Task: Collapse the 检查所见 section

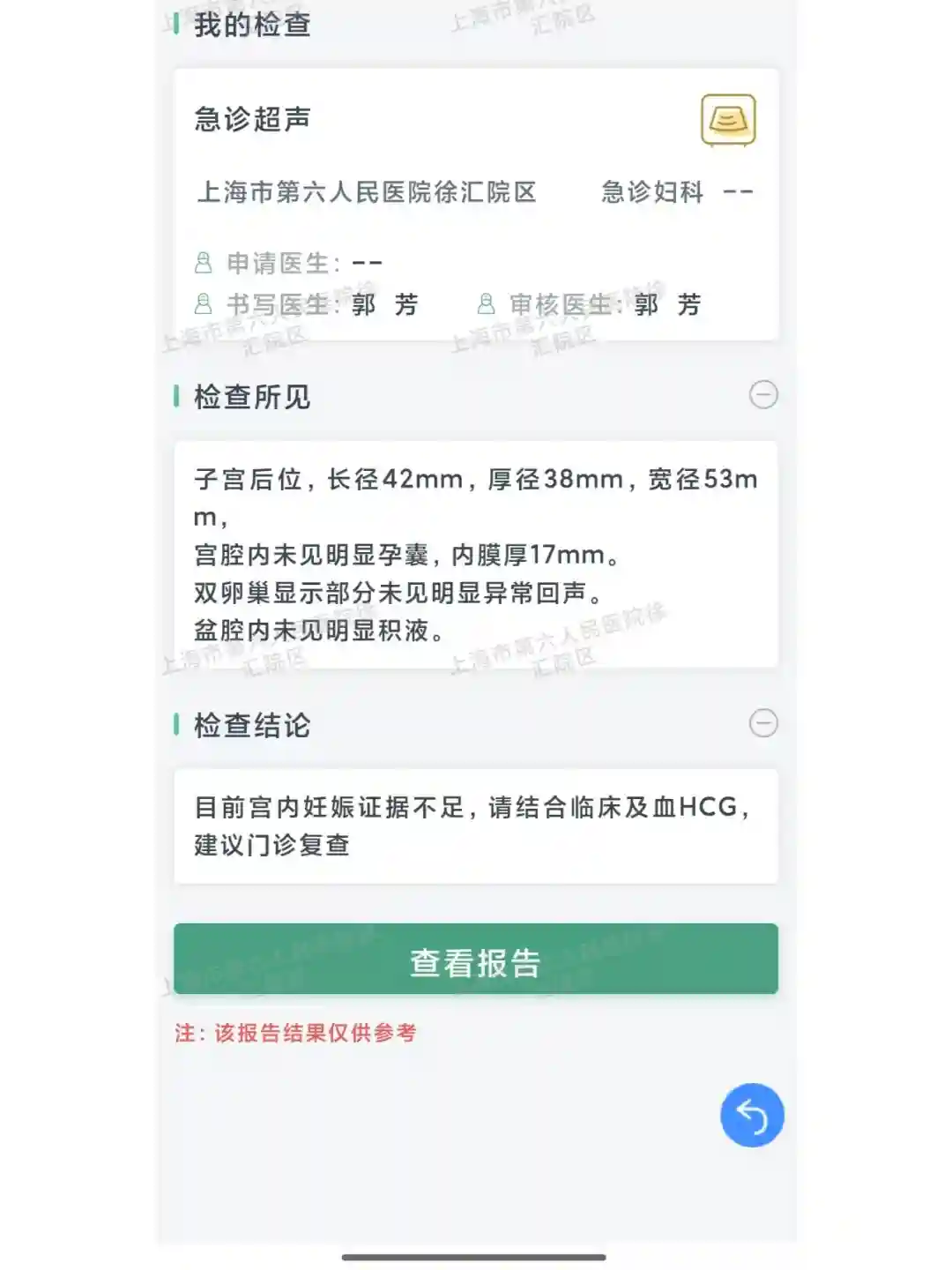Action: click(x=763, y=394)
